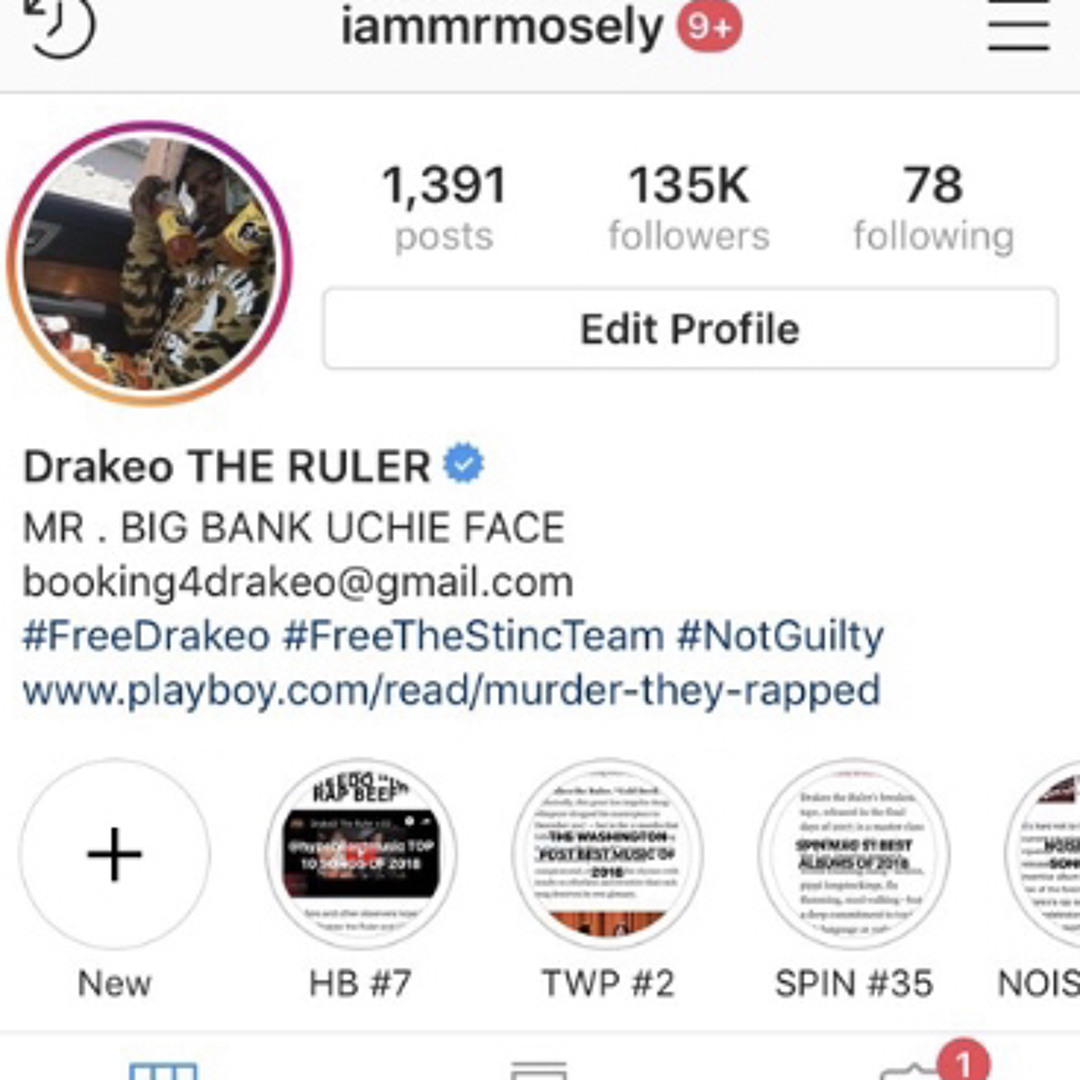The height and width of the screenshot is (1080, 1080).
Task: Add a New story highlight
Action: pyautogui.click(x=114, y=855)
